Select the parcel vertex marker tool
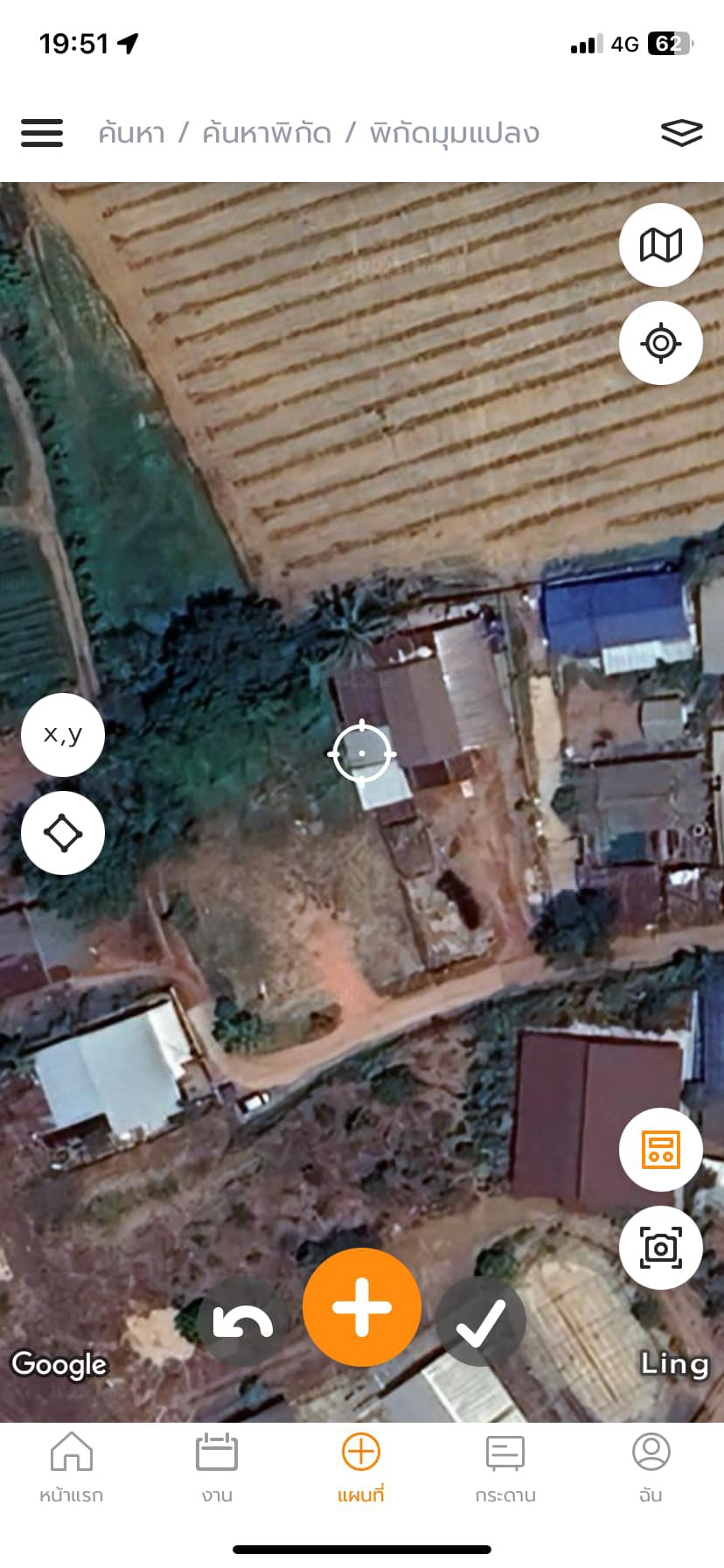 coord(62,833)
